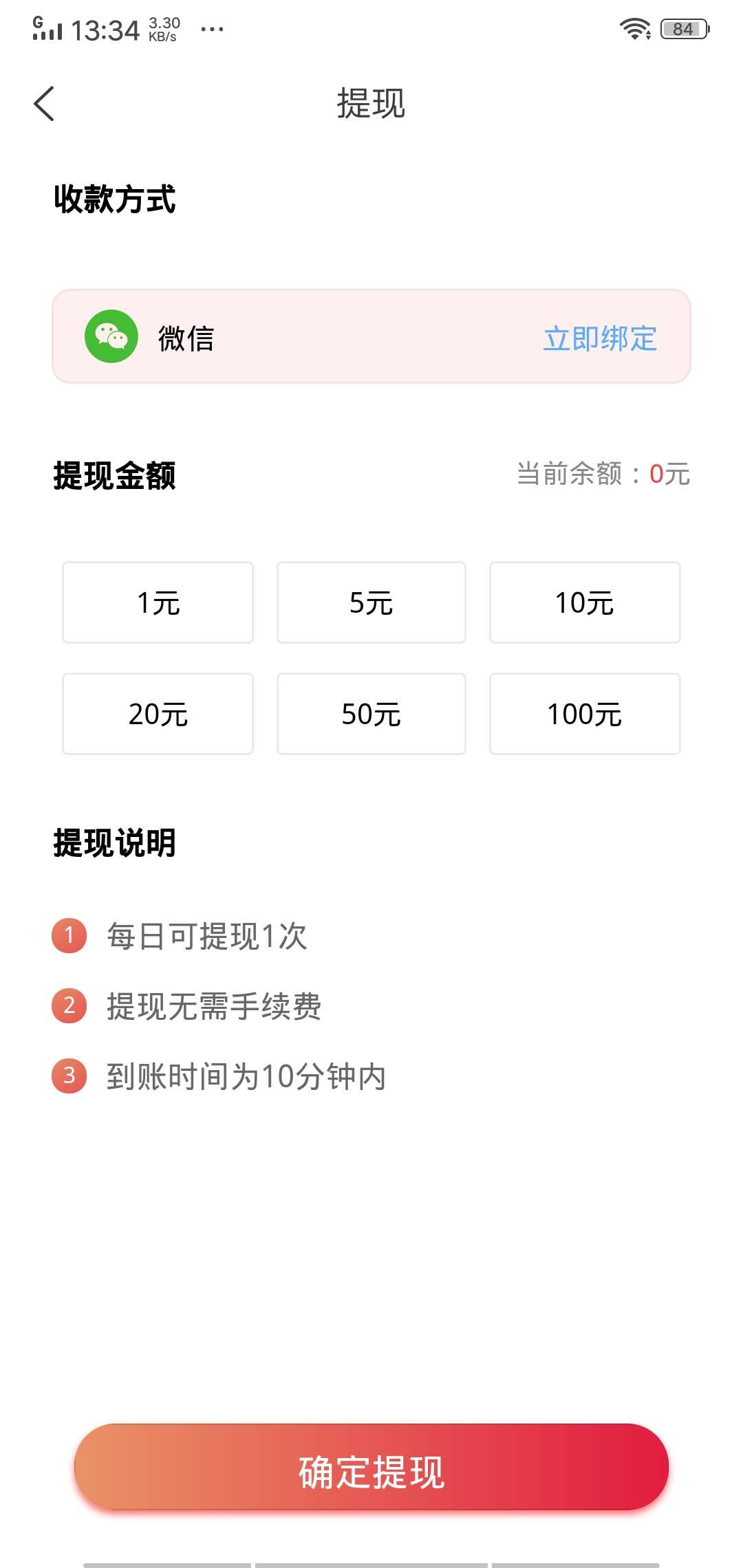This screenshot has height=1568, width=743.
Task: Select 20元 as the withdrawal amount
Action: click(158, 714)
